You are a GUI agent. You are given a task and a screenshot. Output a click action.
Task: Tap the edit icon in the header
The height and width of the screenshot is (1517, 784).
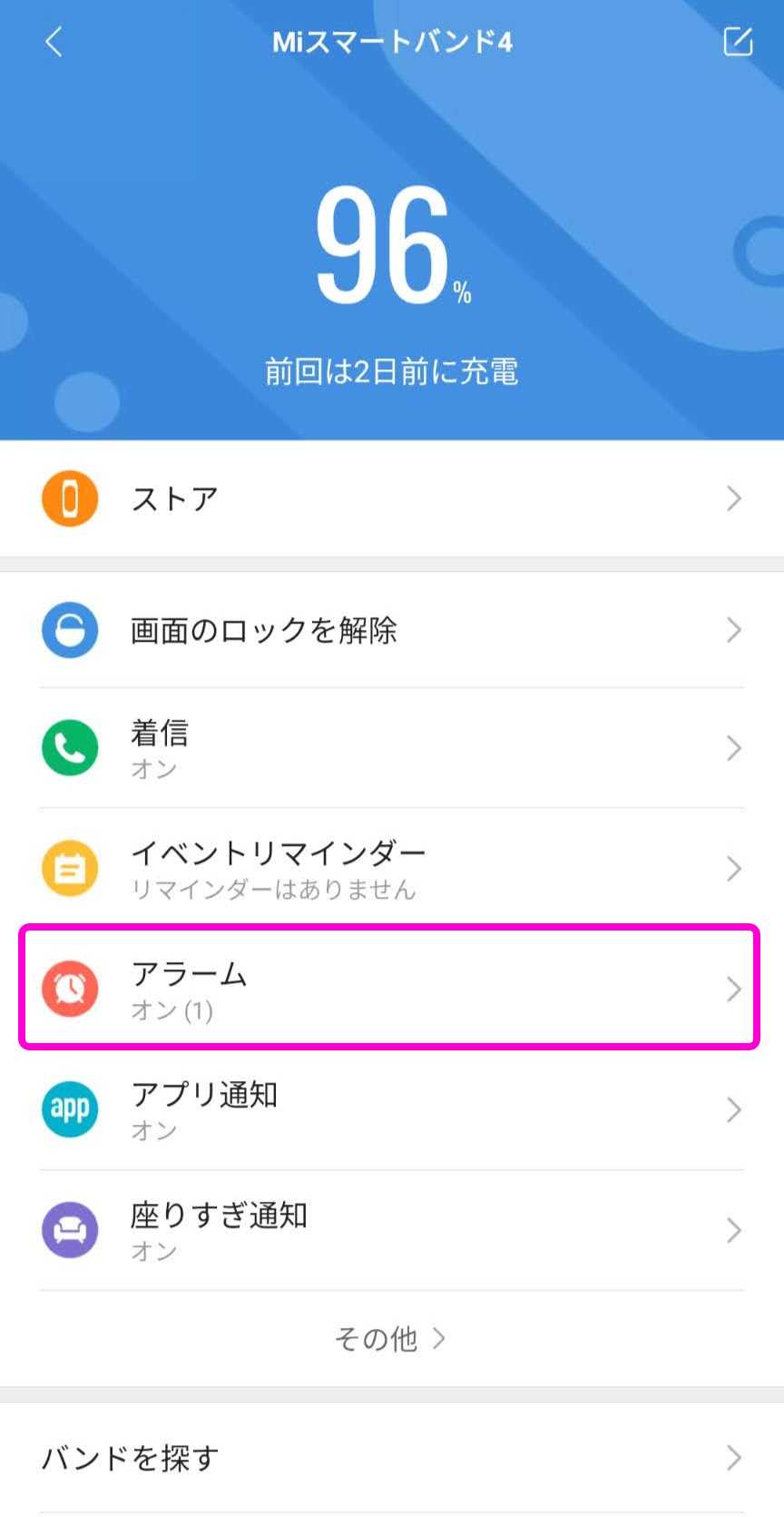(x=738, y=42)
